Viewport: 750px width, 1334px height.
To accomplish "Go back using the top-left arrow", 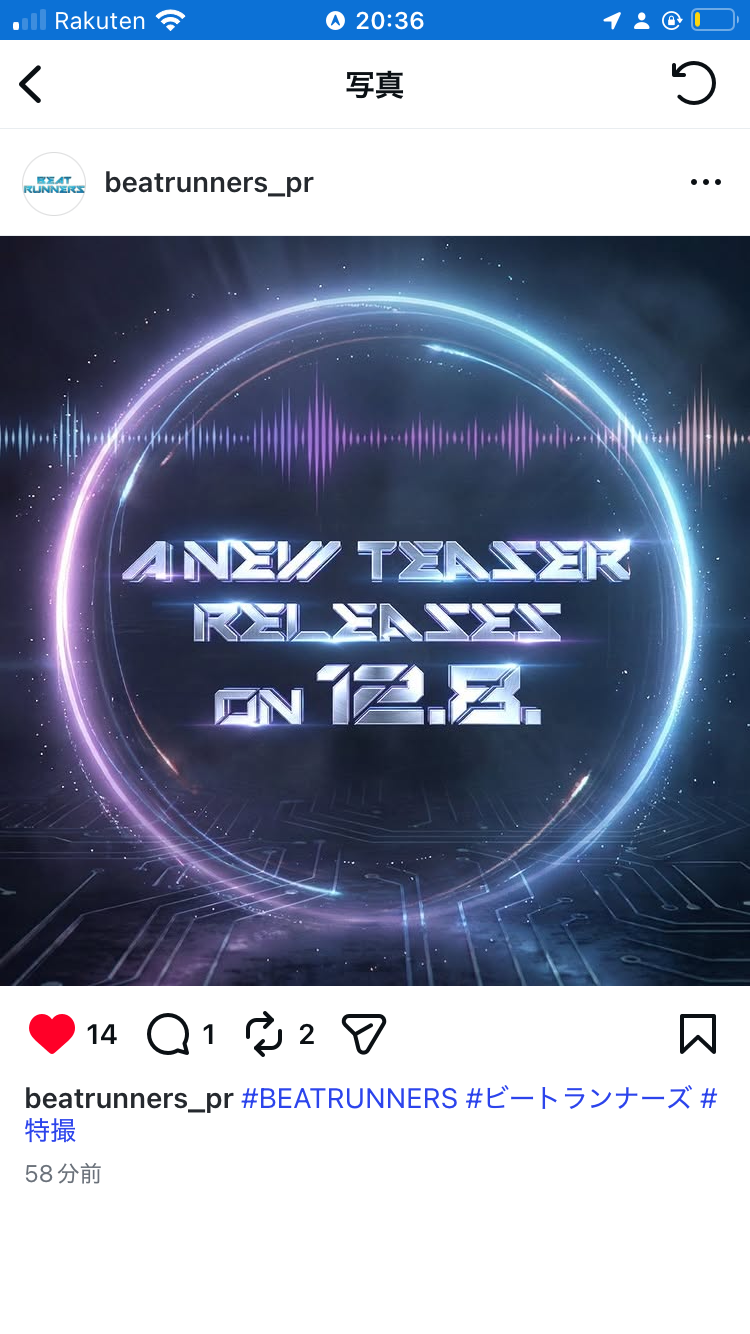I will pos(31,85).
